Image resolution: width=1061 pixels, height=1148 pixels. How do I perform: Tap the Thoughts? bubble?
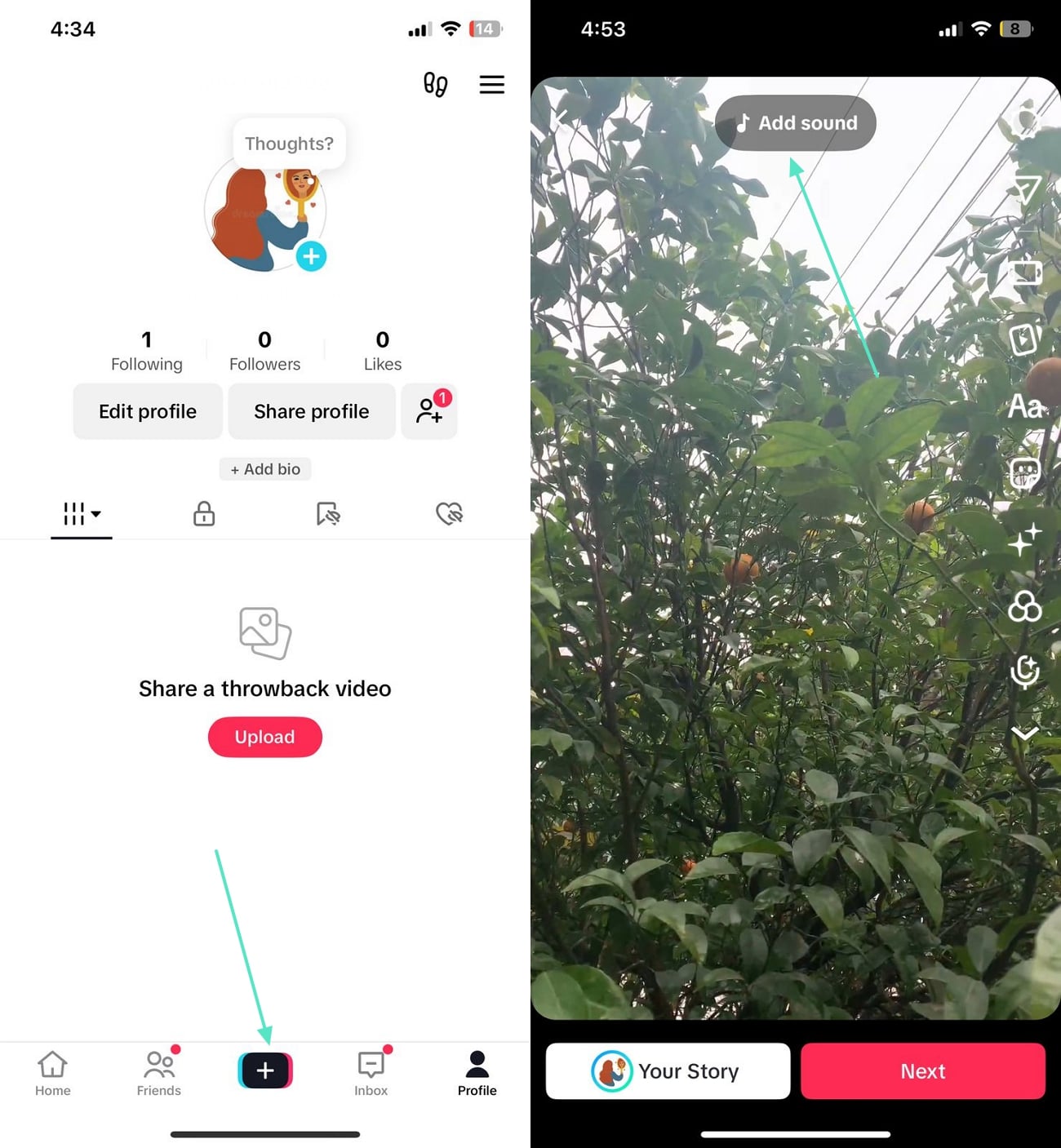click(289, 144)
